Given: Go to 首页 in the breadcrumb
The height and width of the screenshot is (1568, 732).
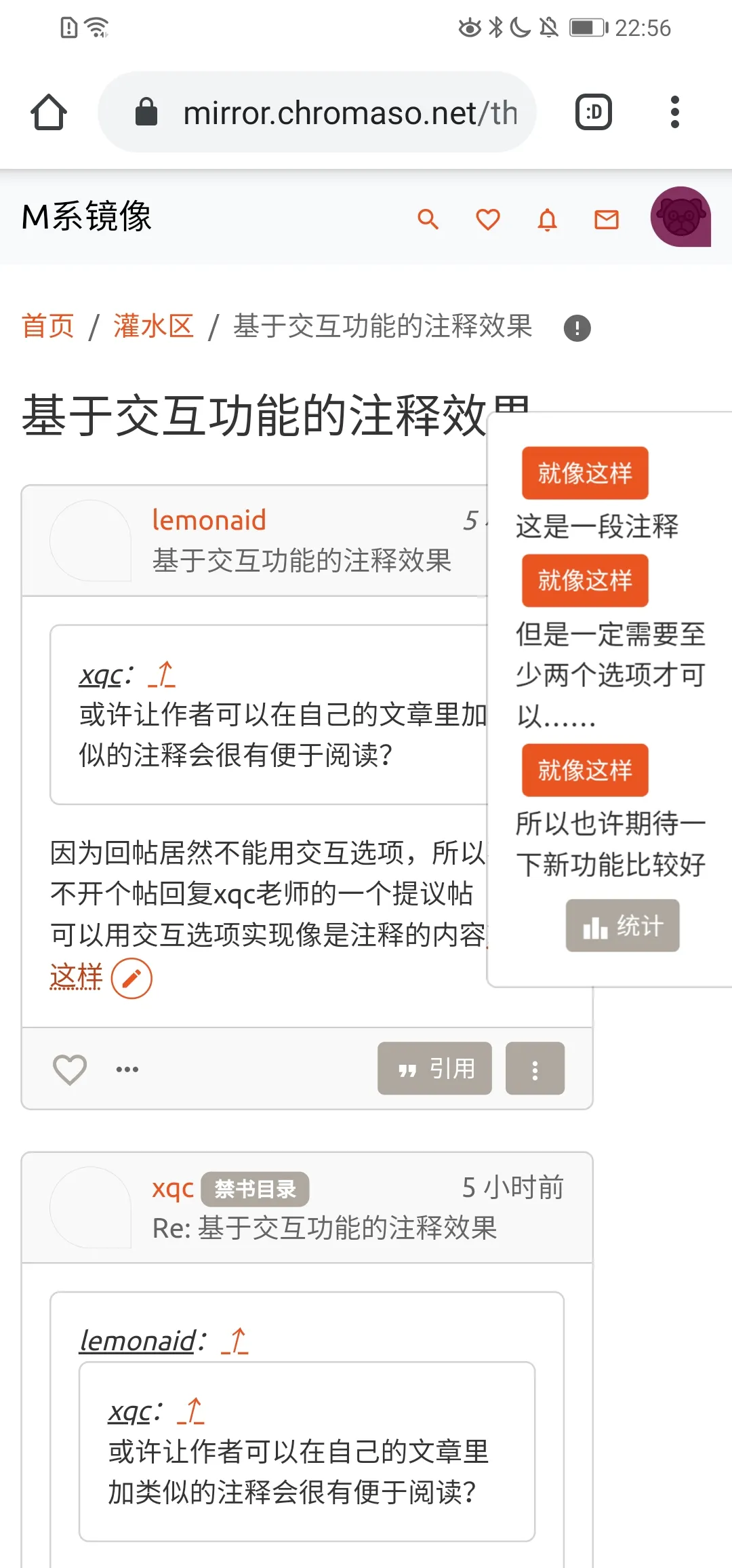Looking at the screenshot, I should coord(47,326).
